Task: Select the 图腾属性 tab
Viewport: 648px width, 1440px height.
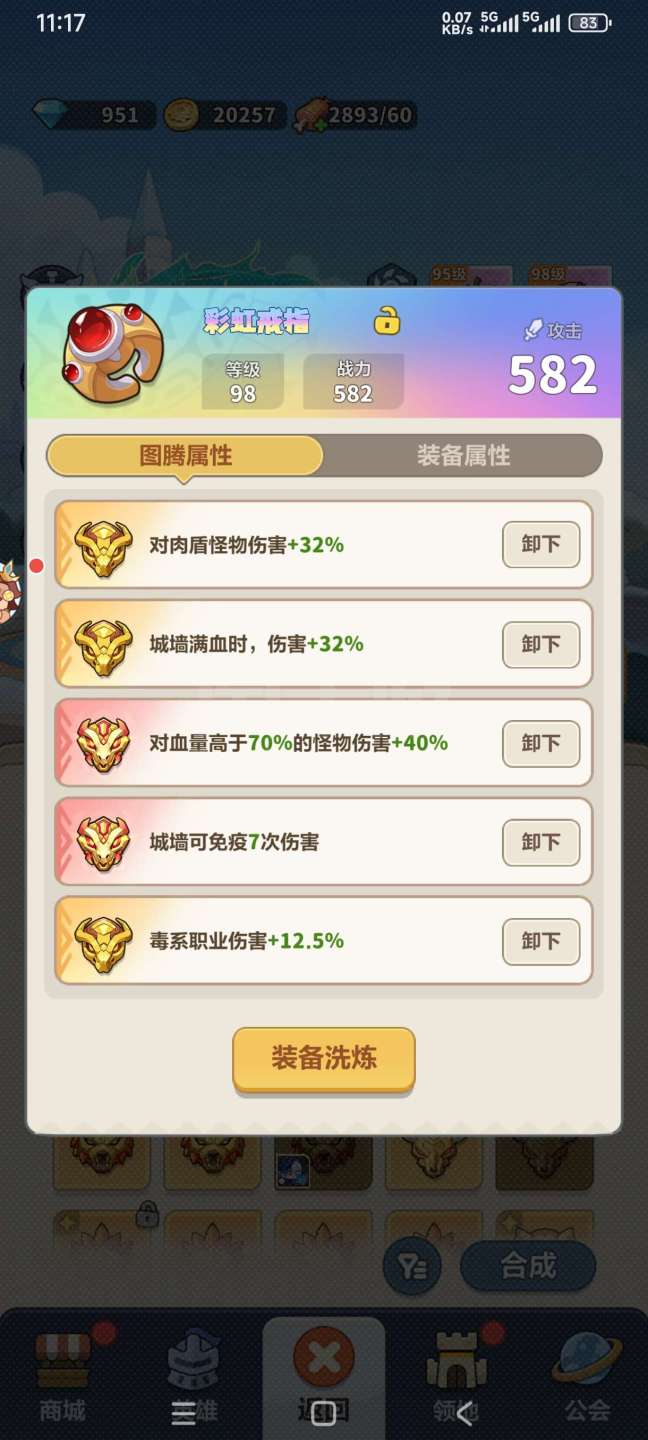Action: click(x=185, y=456)
